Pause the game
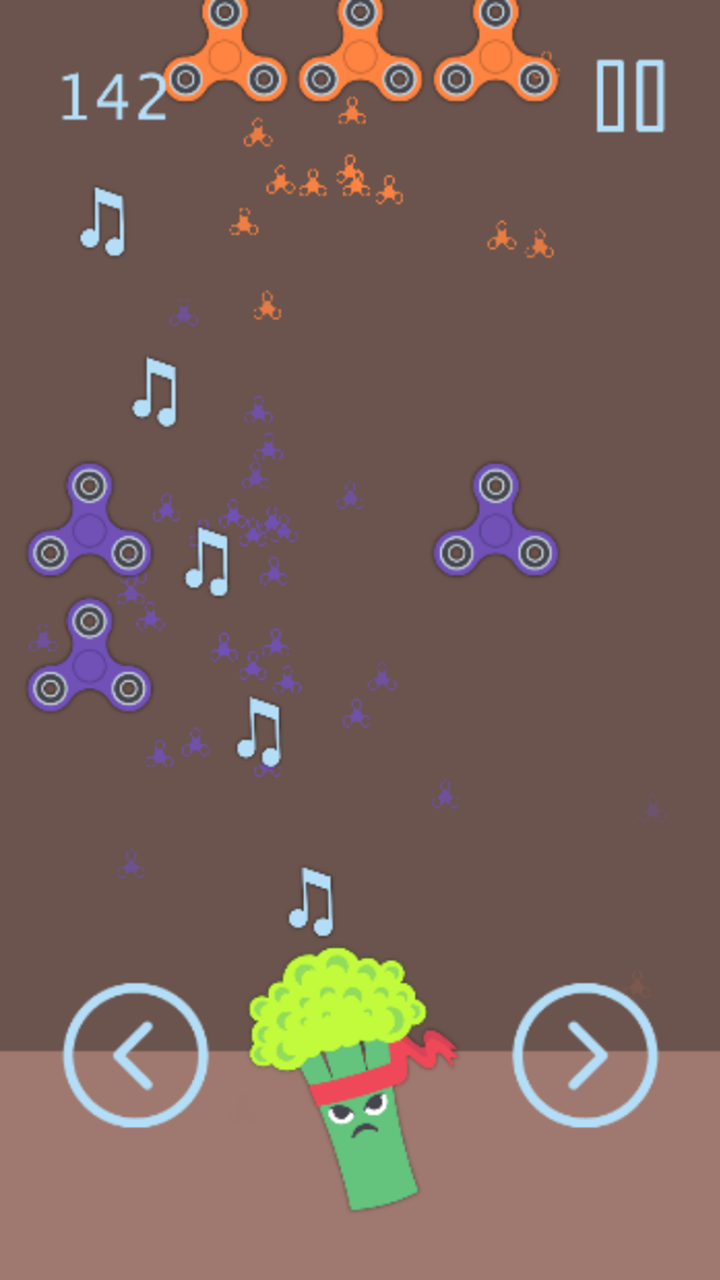 631,96
